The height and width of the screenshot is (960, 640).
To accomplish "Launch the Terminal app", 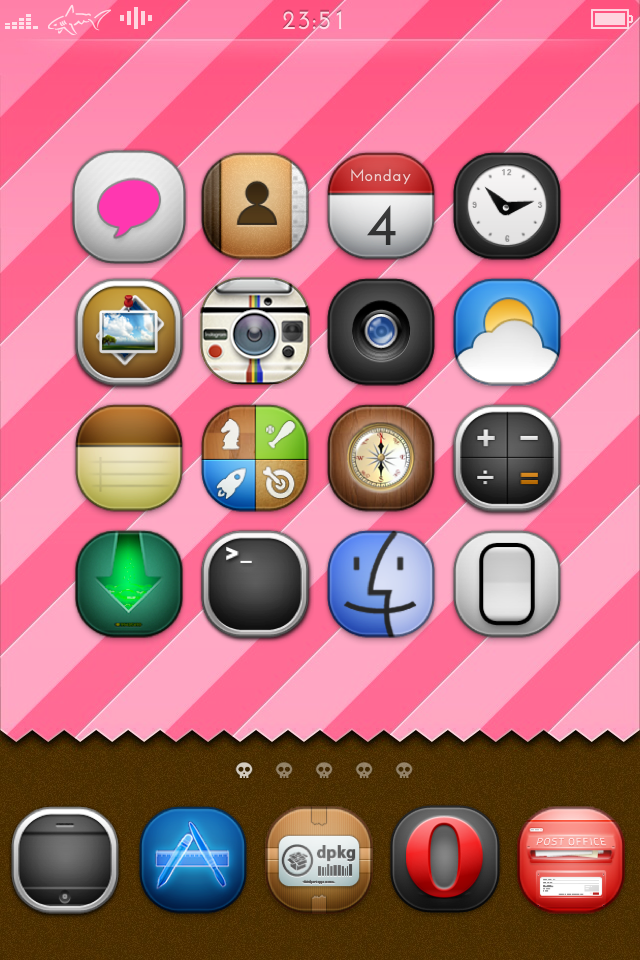I will coord(255,584).
